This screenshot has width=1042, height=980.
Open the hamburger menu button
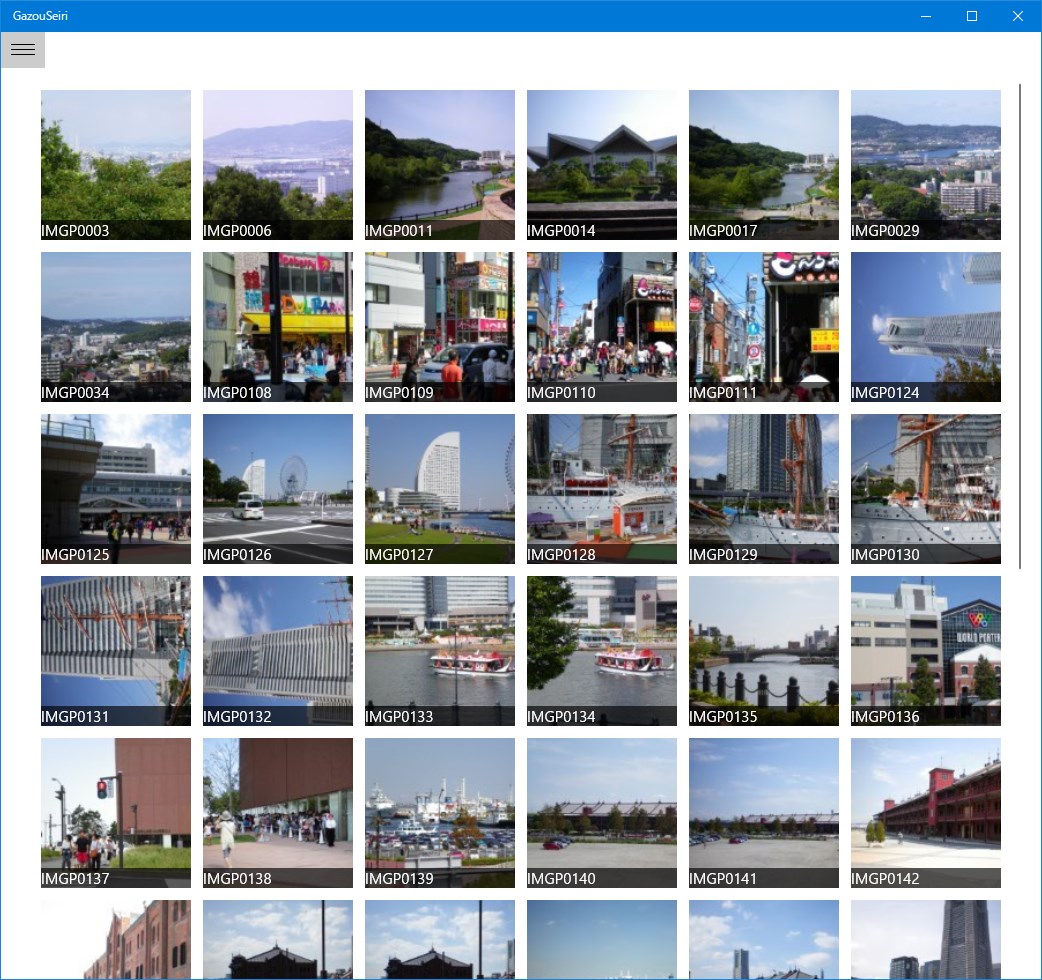coord(23,49)
